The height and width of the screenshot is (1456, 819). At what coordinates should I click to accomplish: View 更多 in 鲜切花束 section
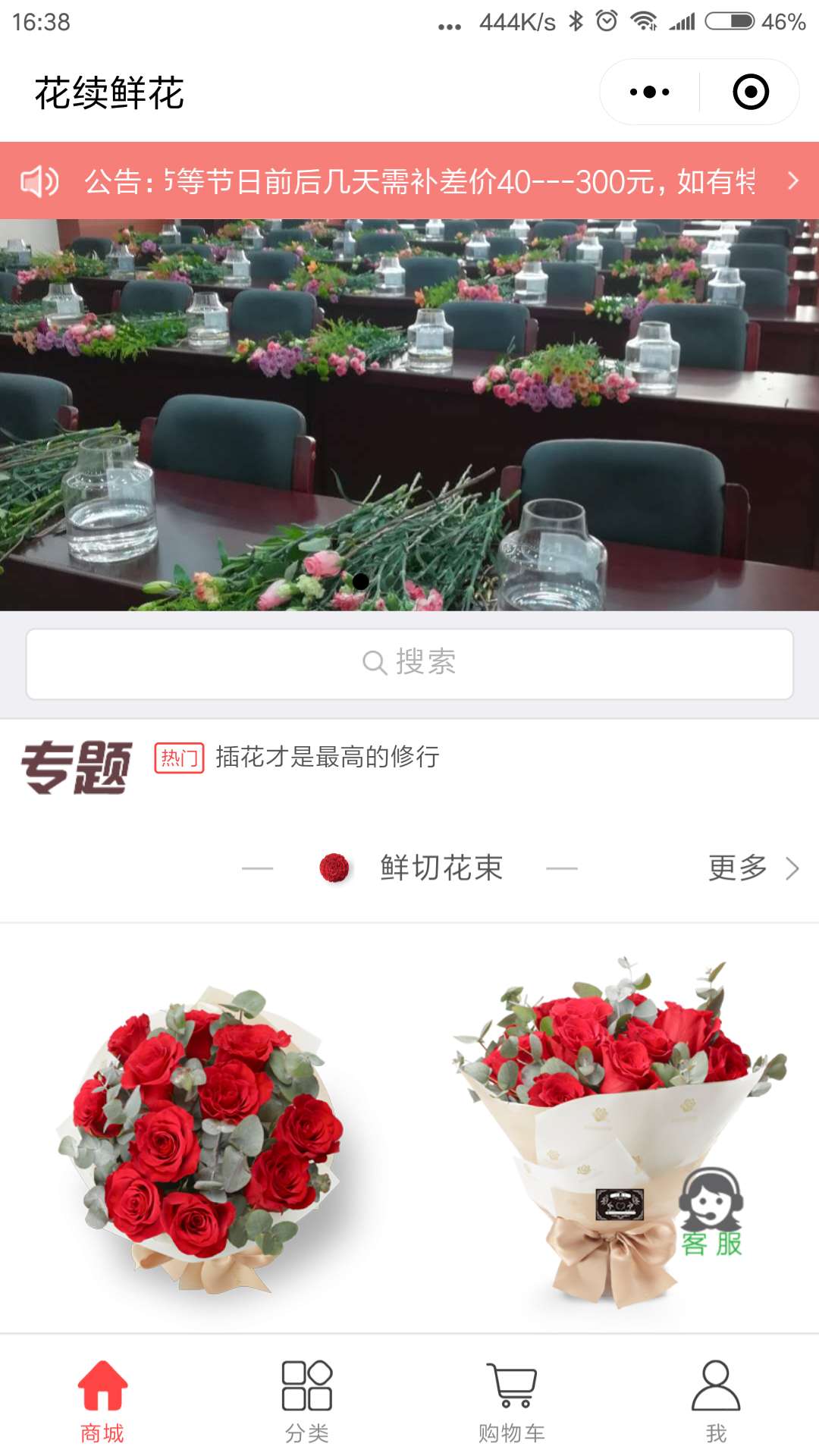[x=752, y=868]
